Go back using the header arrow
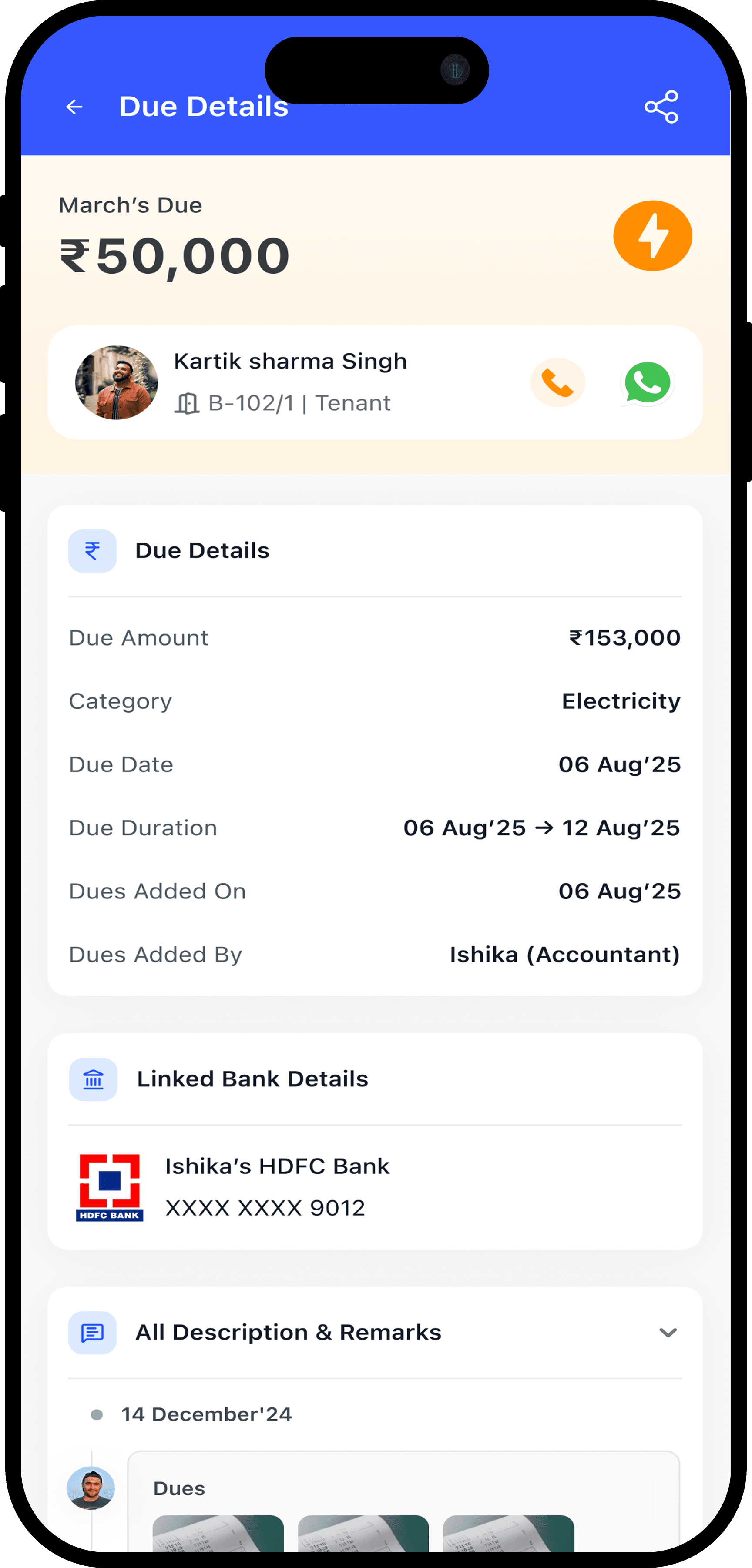Image resolution: width=752 pixels, height=1568 pixels. 74,107
